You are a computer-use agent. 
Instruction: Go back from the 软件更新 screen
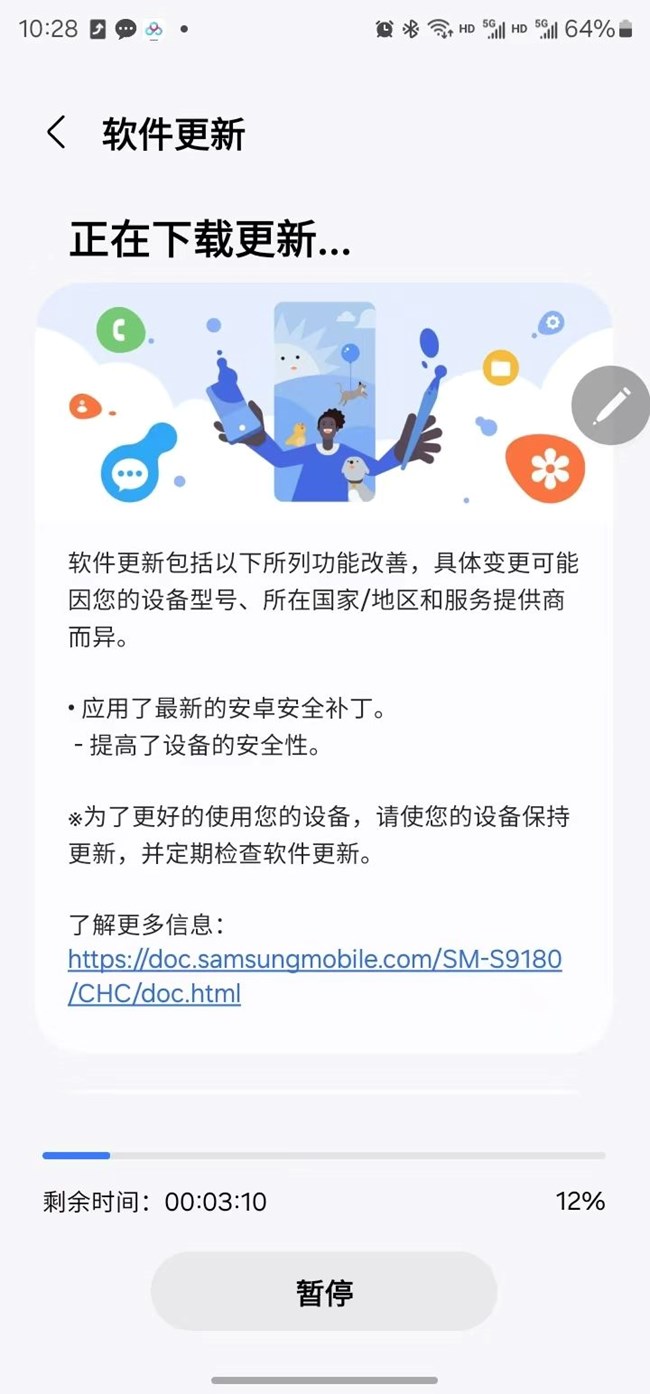click(x=56, y=133)
